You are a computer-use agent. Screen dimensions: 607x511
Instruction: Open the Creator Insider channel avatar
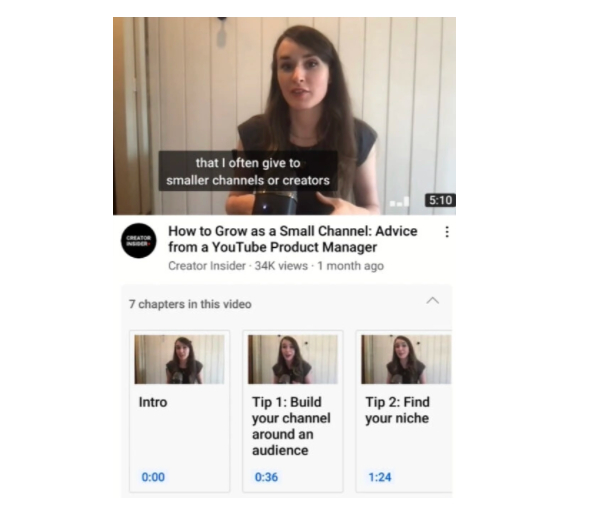coord(138,241)
